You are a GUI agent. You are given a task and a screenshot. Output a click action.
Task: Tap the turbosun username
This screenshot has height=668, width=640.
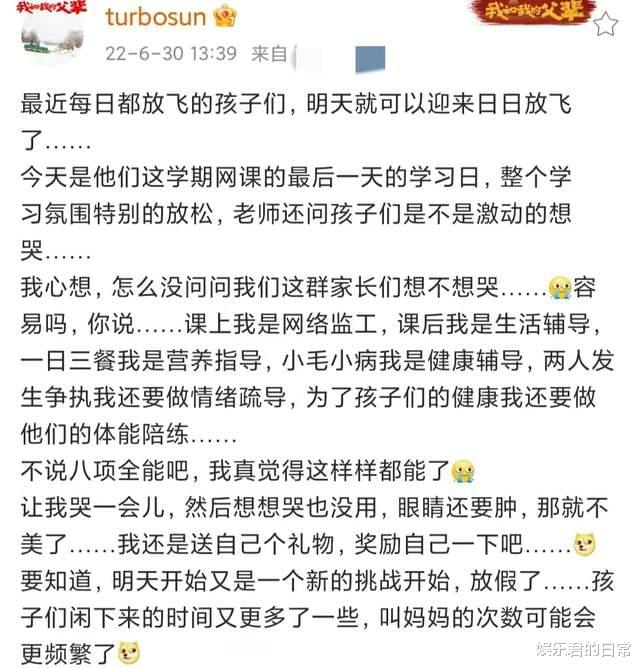(157, 17)
